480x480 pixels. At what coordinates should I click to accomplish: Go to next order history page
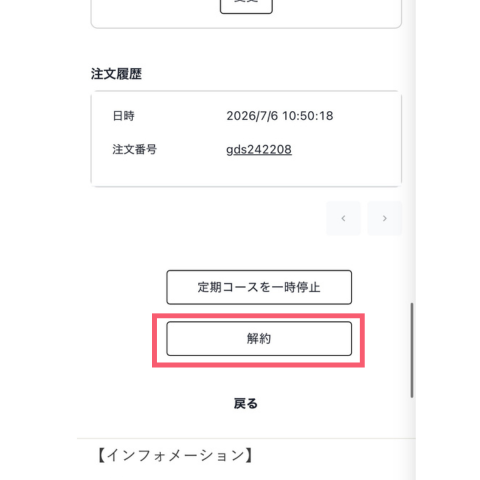385,218
